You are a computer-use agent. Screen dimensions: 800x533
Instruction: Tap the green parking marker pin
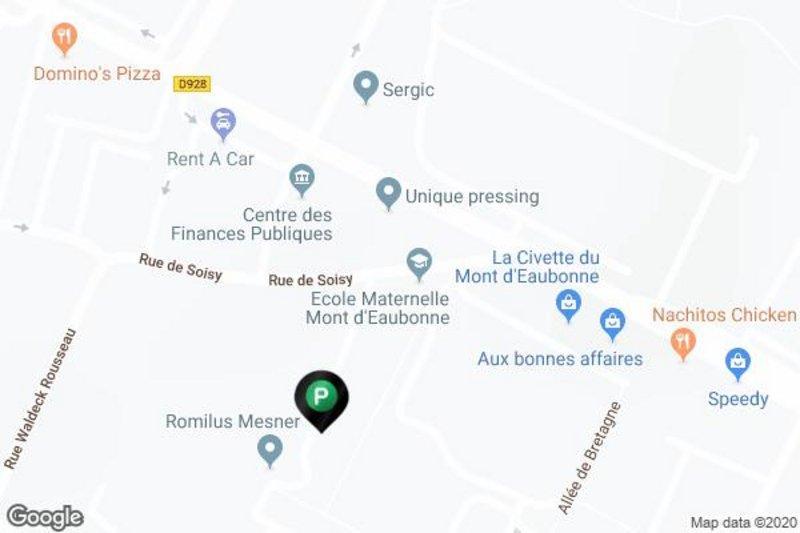321,398
